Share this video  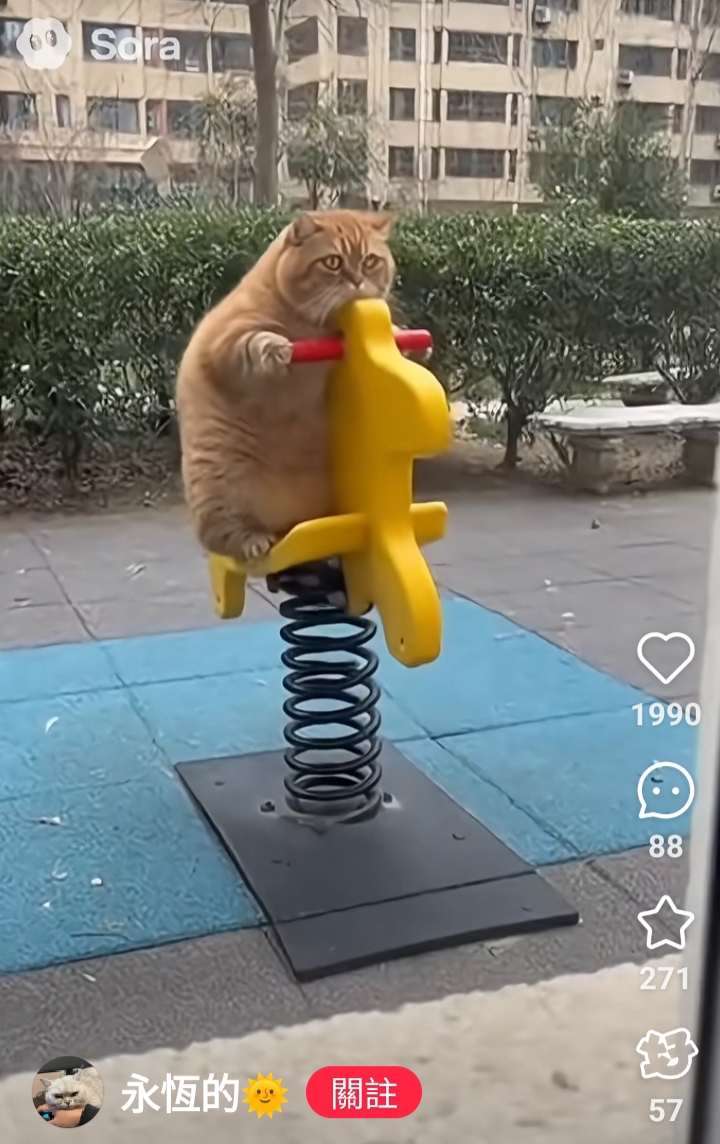pyautogui.click(x=666, y=1054)
